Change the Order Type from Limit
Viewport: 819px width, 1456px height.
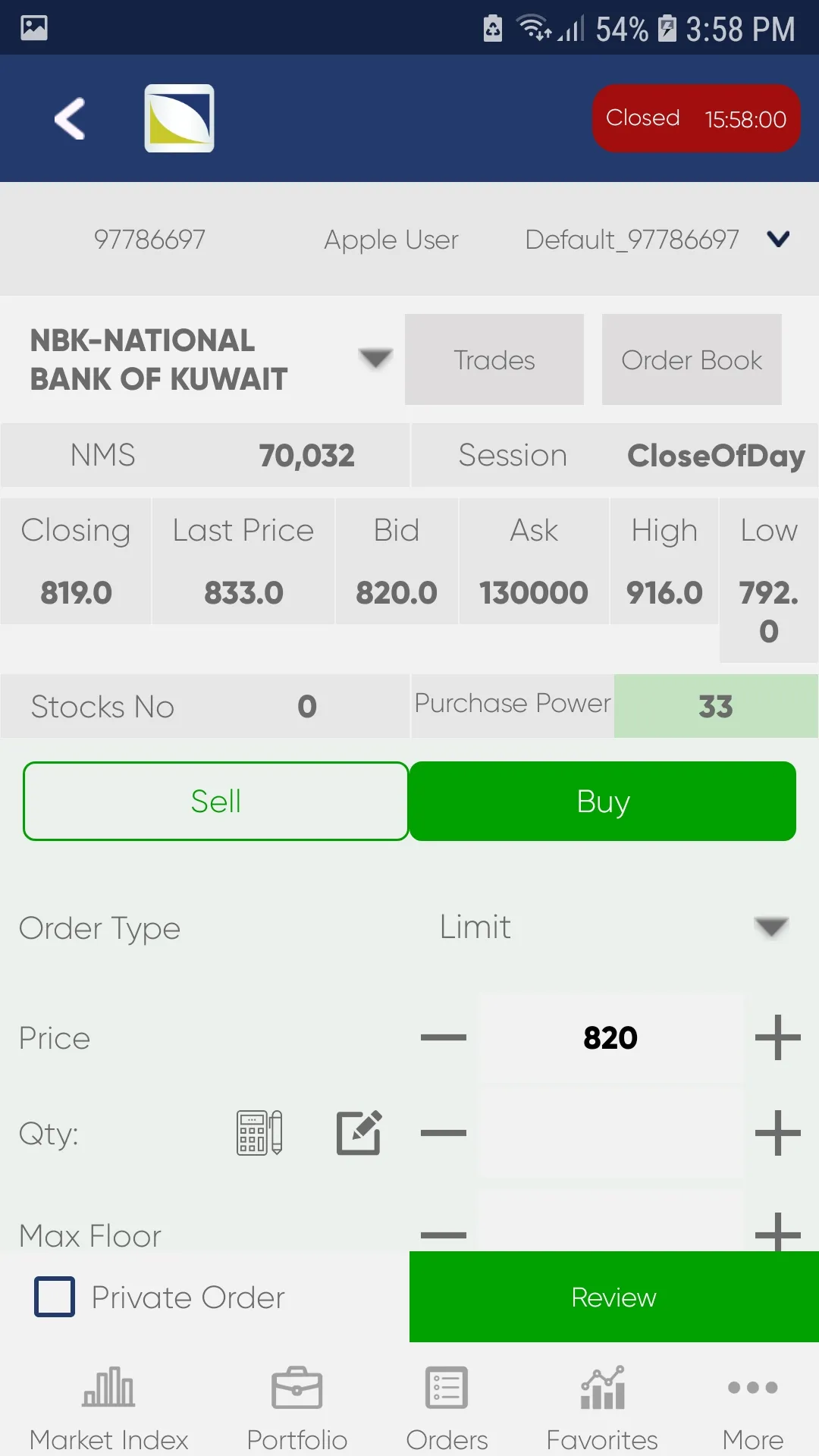pyautogui.click(x=771, y=927)
